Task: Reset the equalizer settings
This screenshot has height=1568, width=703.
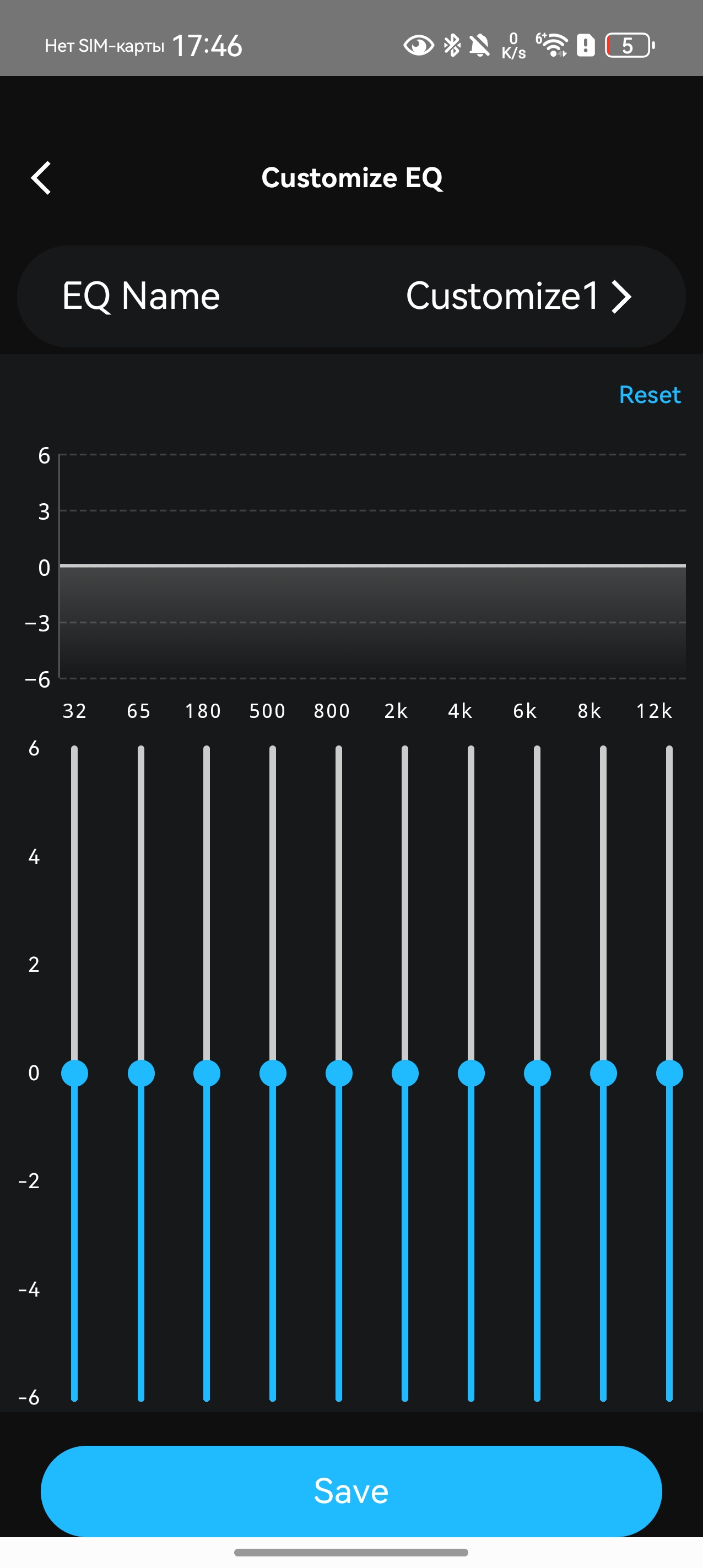Action: point(650,395)
